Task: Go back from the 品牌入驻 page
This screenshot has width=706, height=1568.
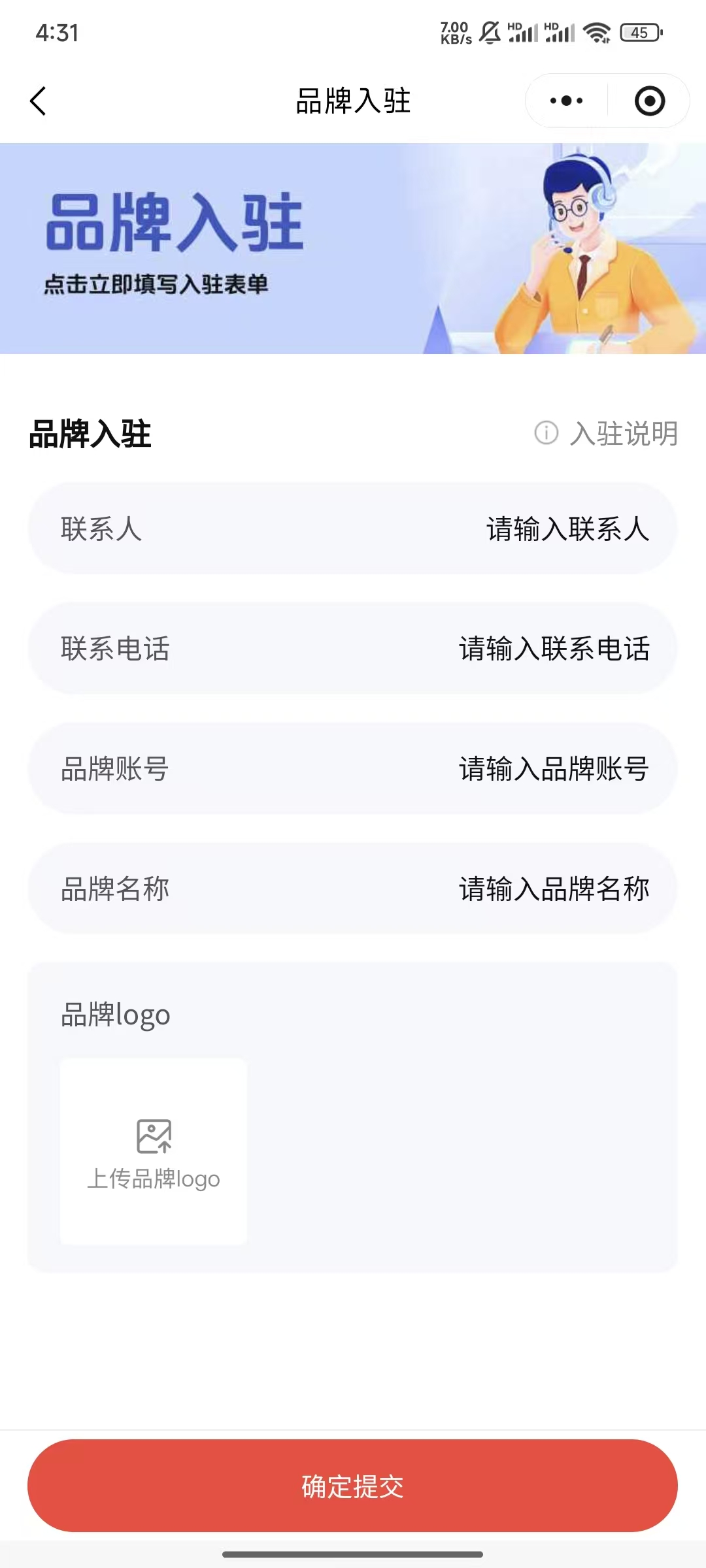Action: pos(38,101)
